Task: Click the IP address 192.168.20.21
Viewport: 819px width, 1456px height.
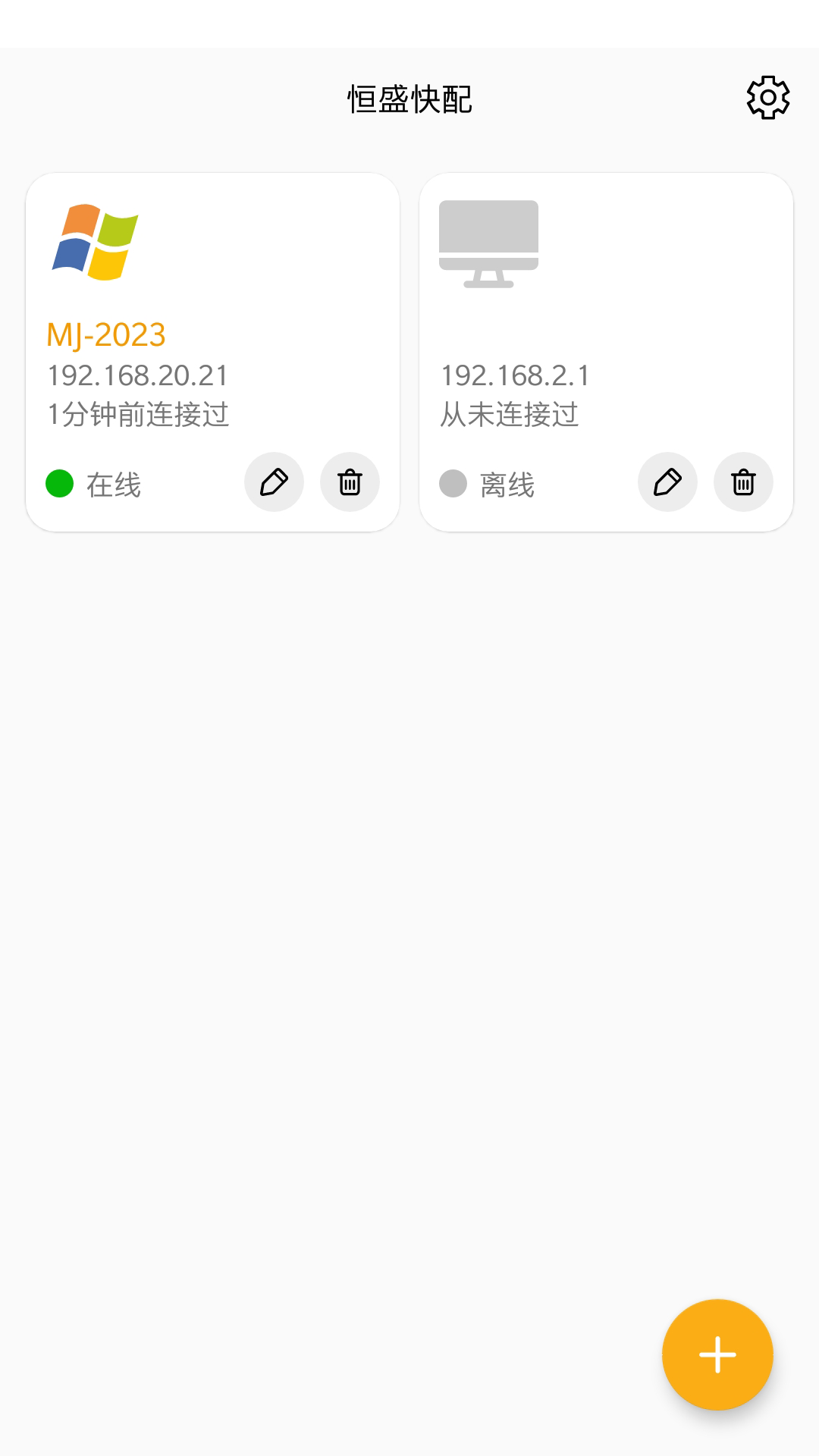Action: pyautogui.click(x=138, y=375)
